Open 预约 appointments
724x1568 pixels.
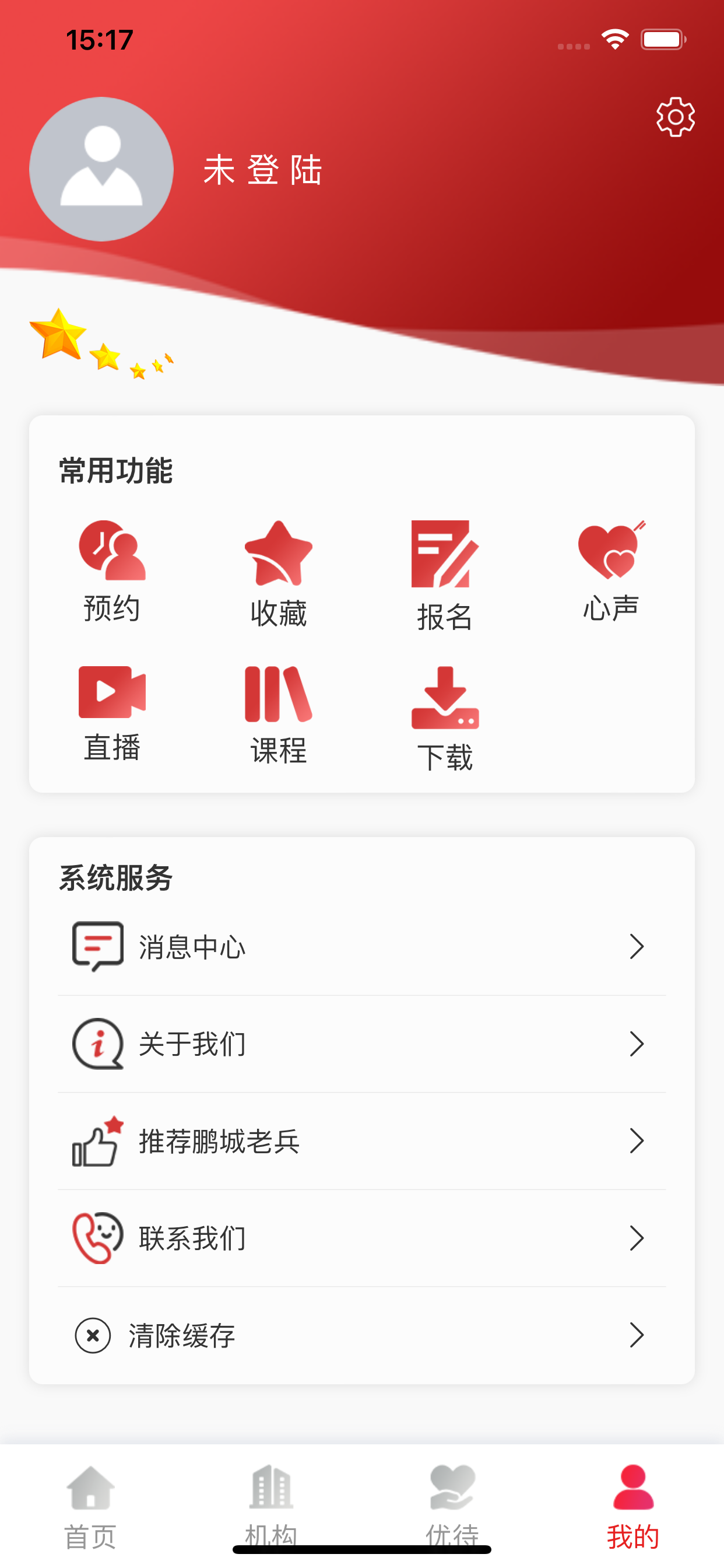112,572
